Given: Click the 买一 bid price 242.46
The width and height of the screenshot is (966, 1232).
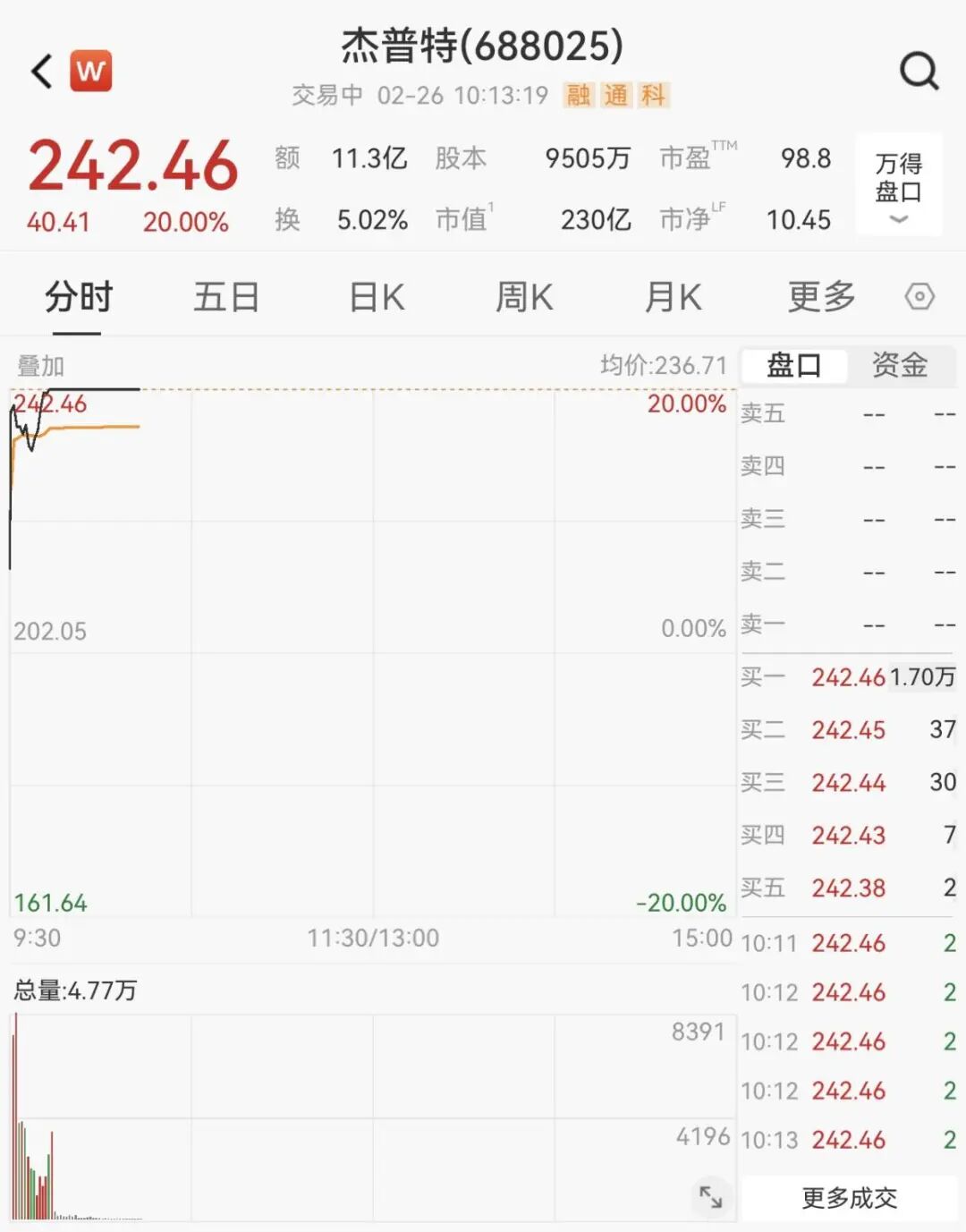Looking at the screenshot, I should 847,678.
